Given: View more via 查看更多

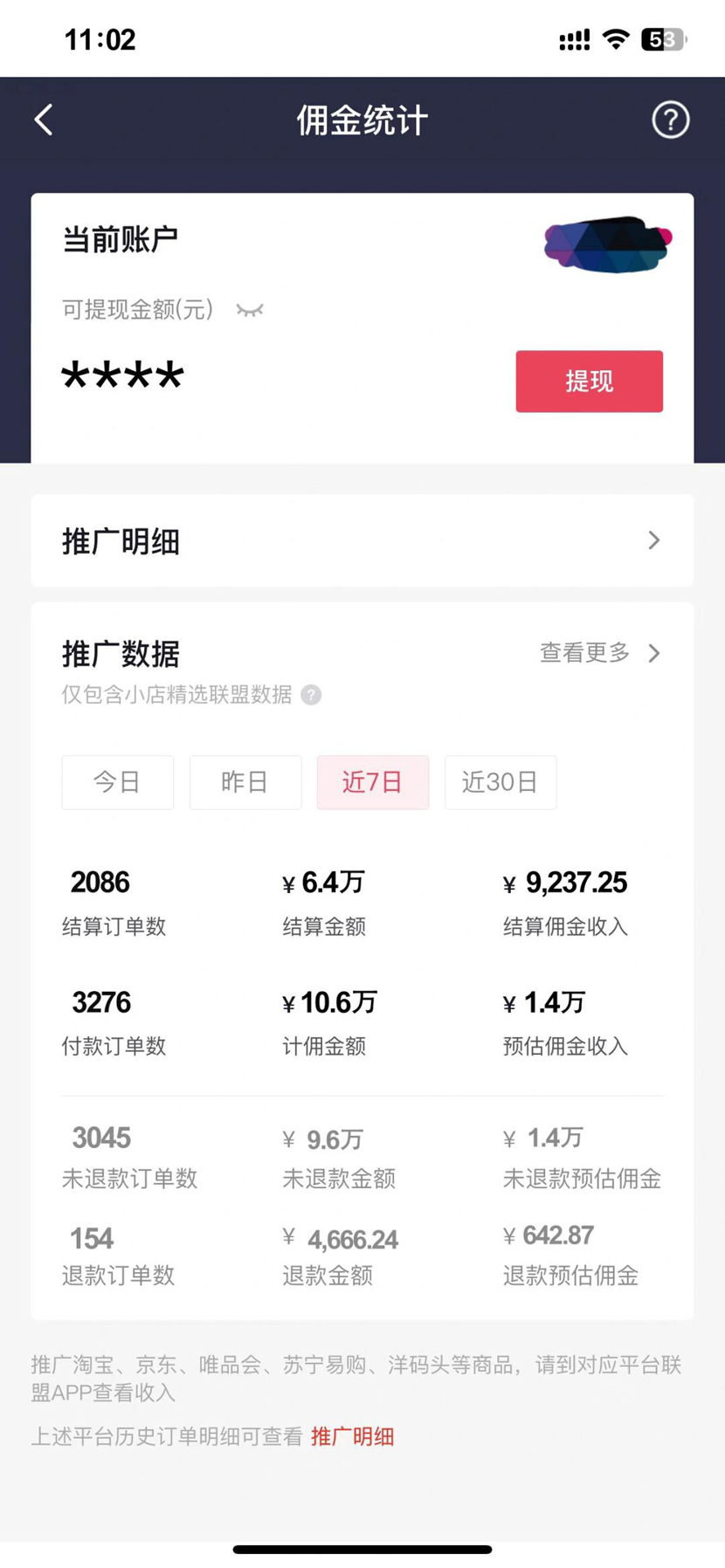Looking at the screenshot, I should [x=599, y=653].
